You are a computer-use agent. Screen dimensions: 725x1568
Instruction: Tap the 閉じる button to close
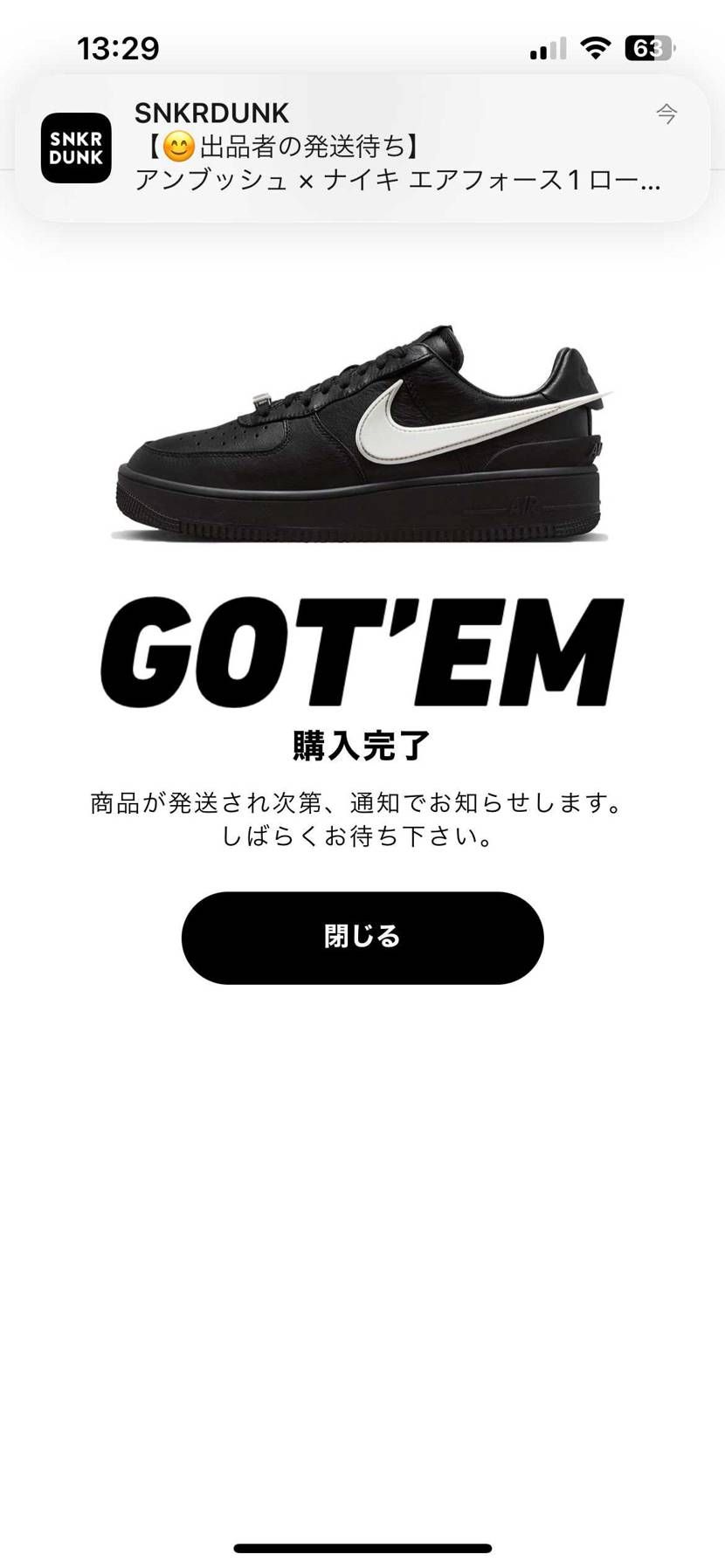click(362, 937)
